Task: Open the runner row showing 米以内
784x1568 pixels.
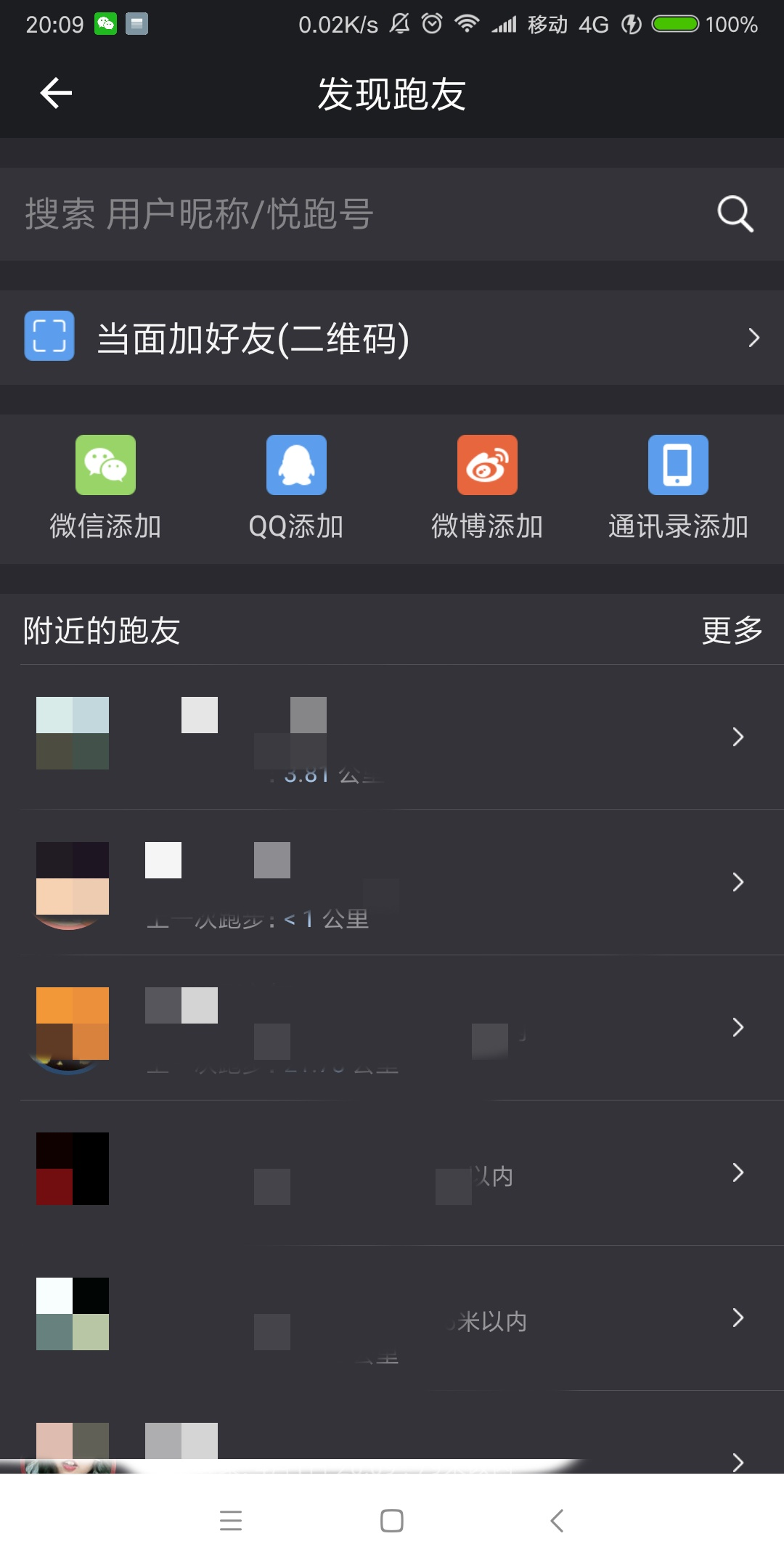Action: 392,1318
